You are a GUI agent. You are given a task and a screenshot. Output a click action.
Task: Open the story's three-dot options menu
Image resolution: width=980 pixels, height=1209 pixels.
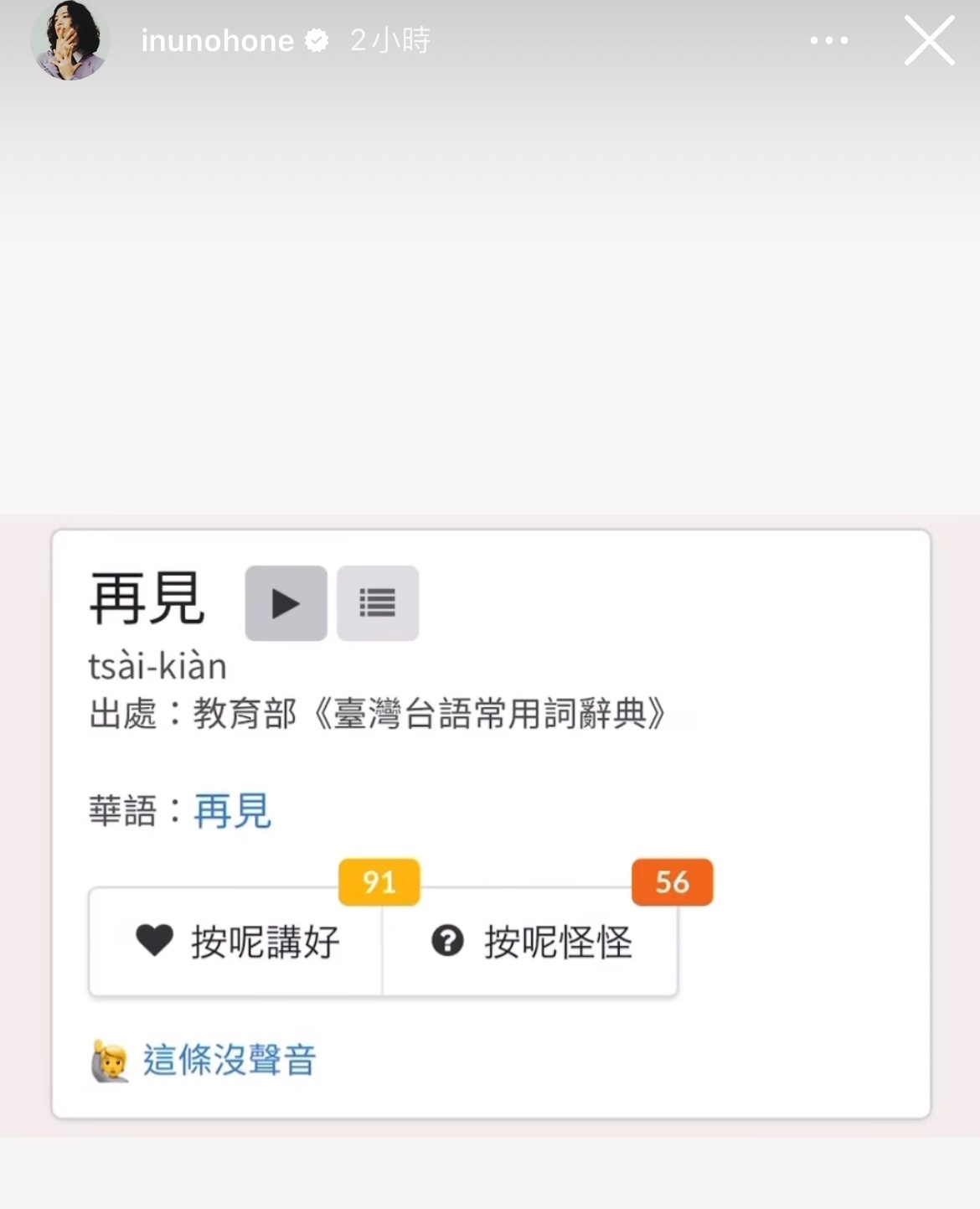(828, 40)
